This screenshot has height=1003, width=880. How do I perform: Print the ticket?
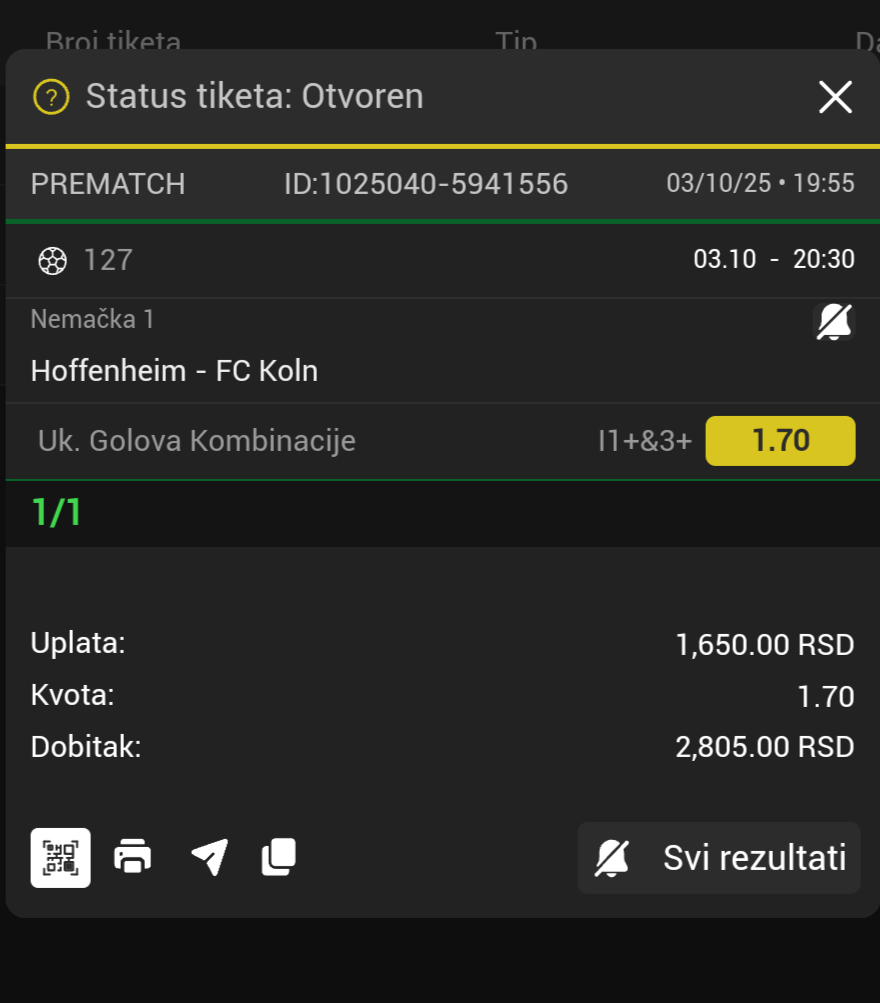point(133,858)
